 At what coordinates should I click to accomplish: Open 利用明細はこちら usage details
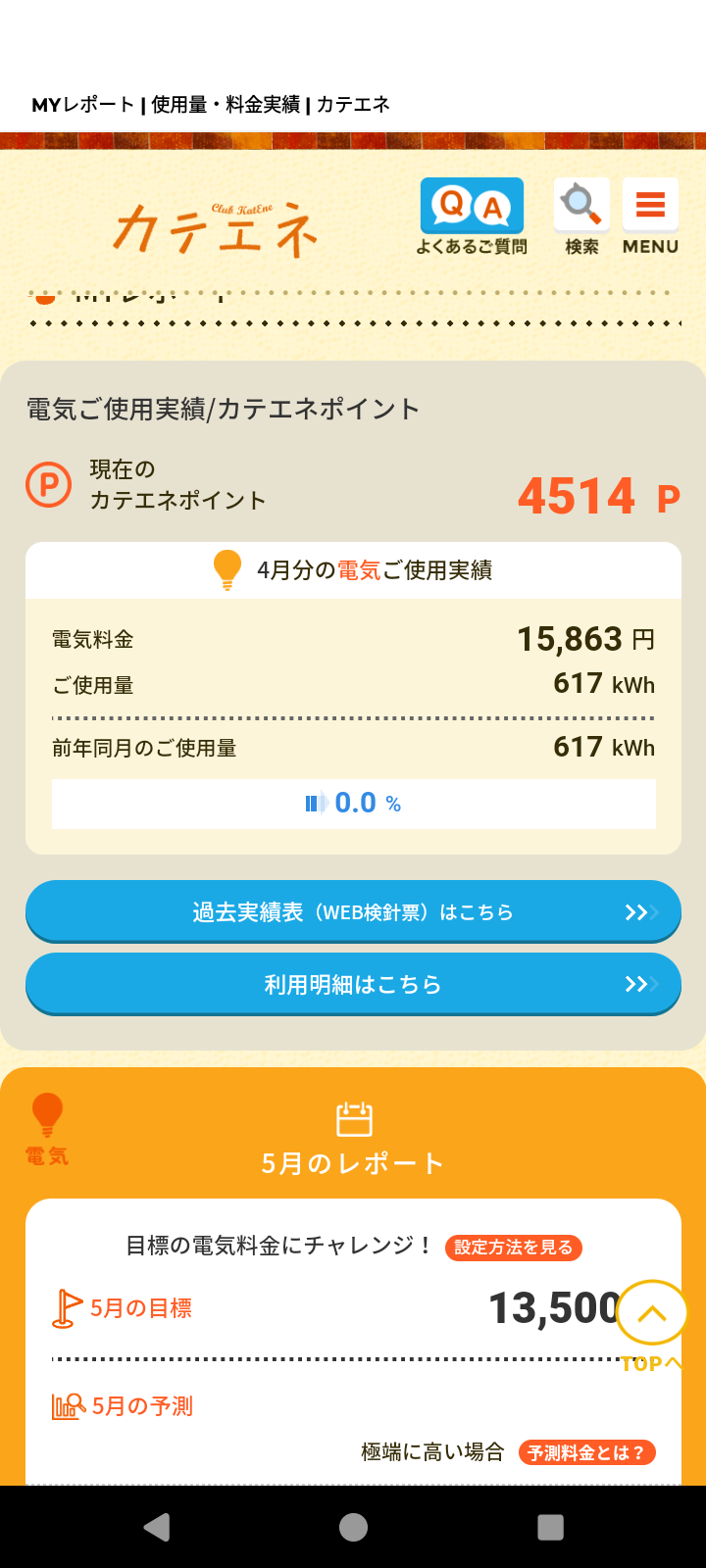(353, 984)
